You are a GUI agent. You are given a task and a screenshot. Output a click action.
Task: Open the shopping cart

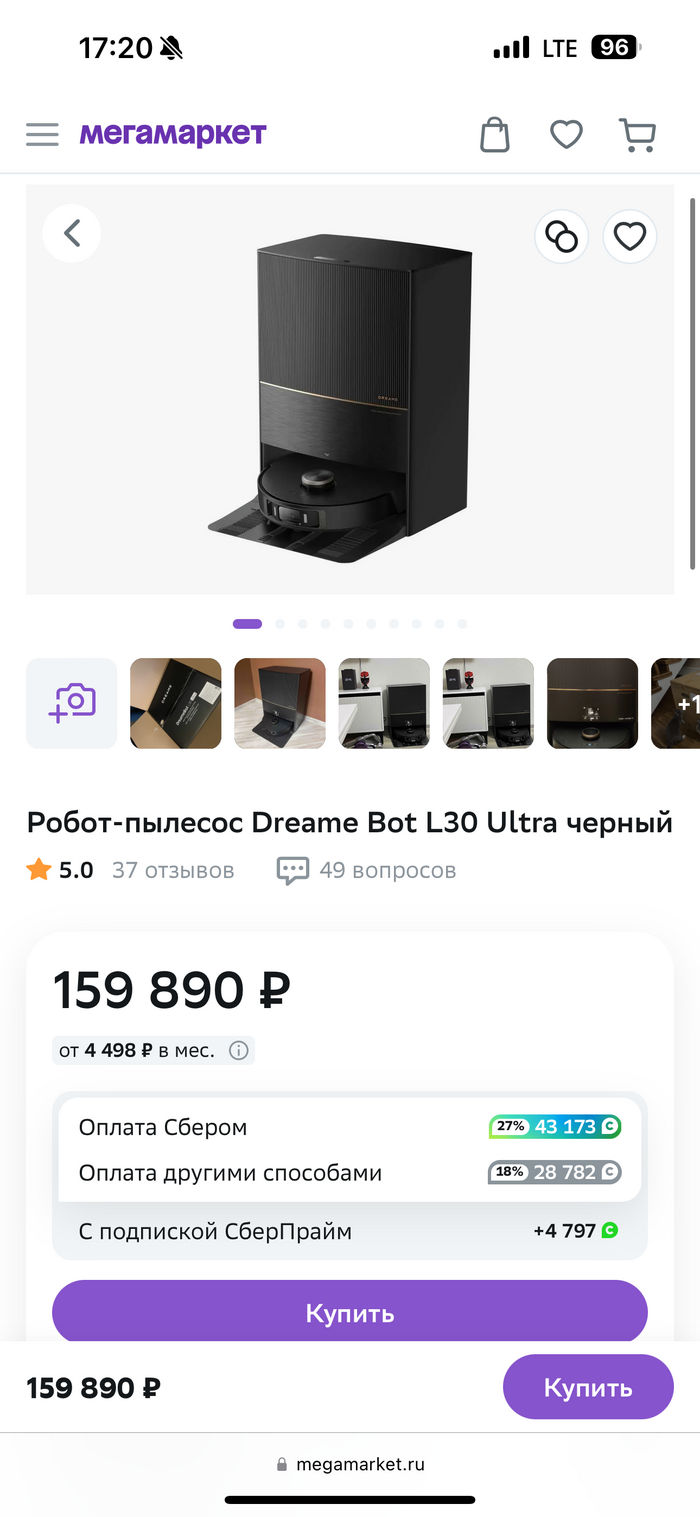637,134
